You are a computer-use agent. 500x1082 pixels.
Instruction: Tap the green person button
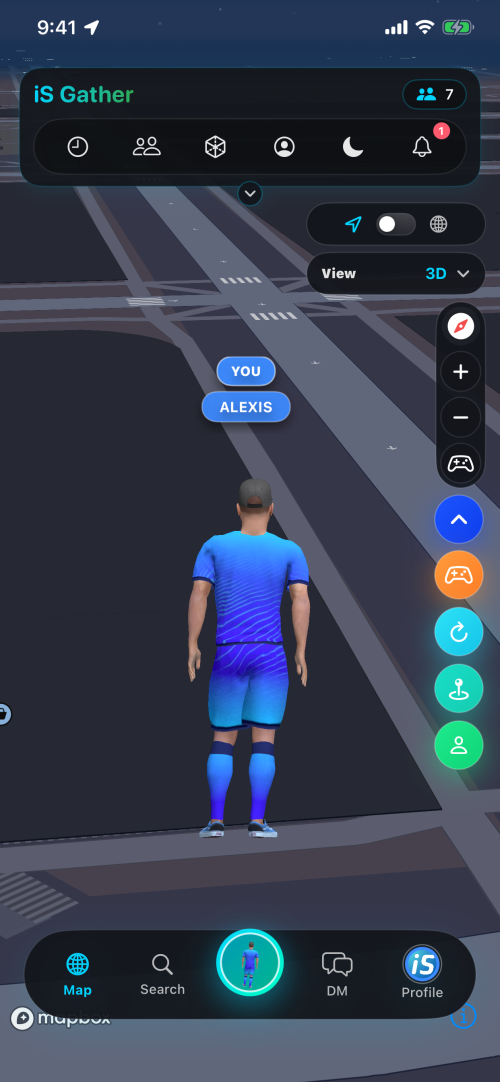point(459,745)
